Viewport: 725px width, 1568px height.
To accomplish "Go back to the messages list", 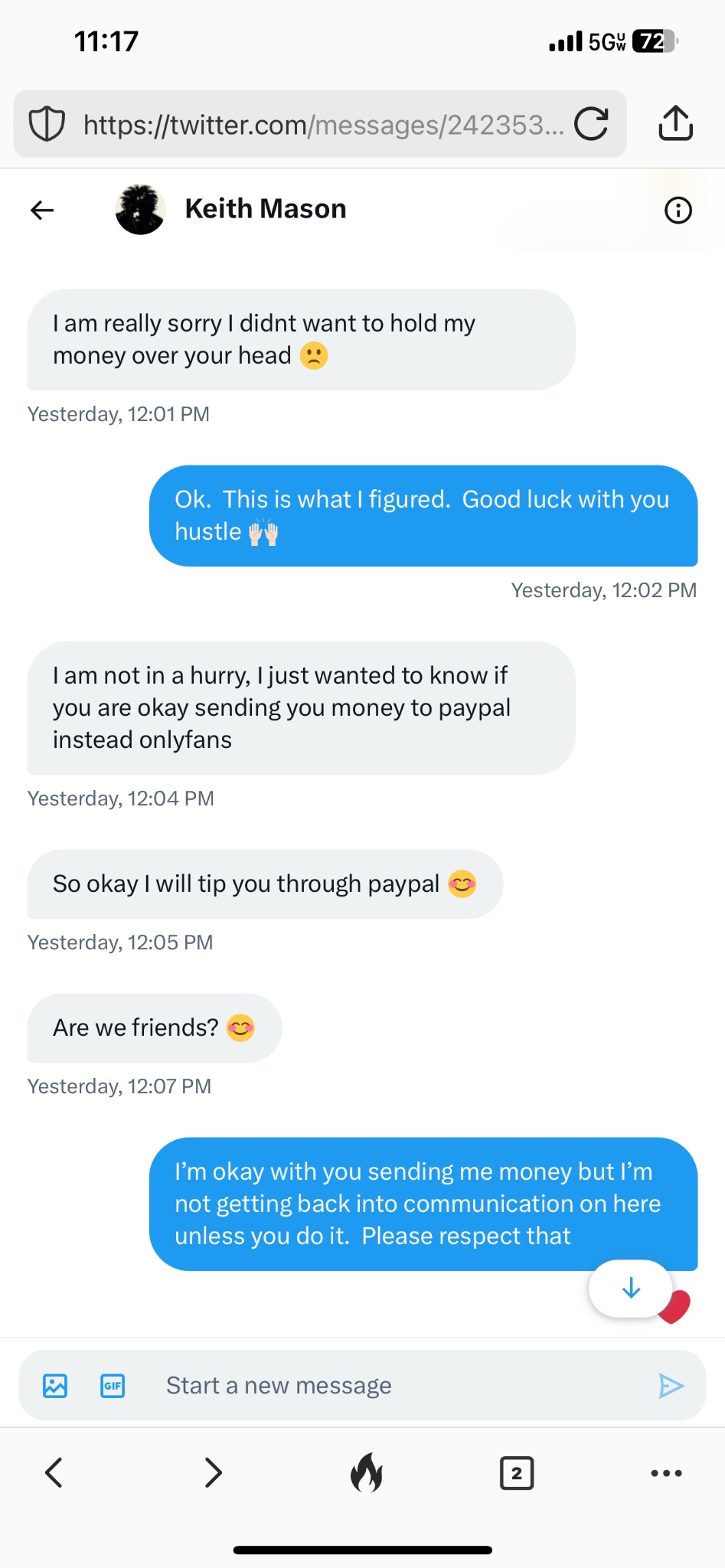I will pyautogui.click(x=42, y=210).
